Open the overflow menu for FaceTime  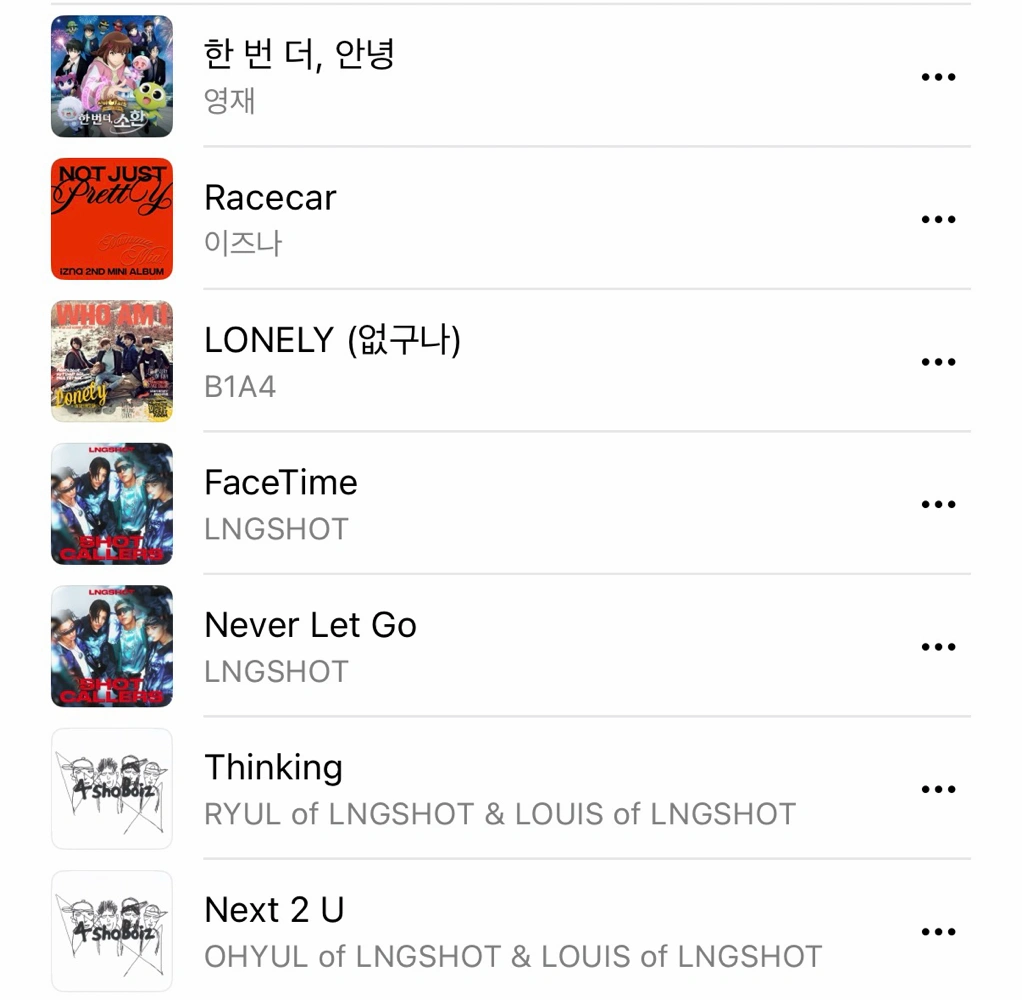[x=937, y=505]
